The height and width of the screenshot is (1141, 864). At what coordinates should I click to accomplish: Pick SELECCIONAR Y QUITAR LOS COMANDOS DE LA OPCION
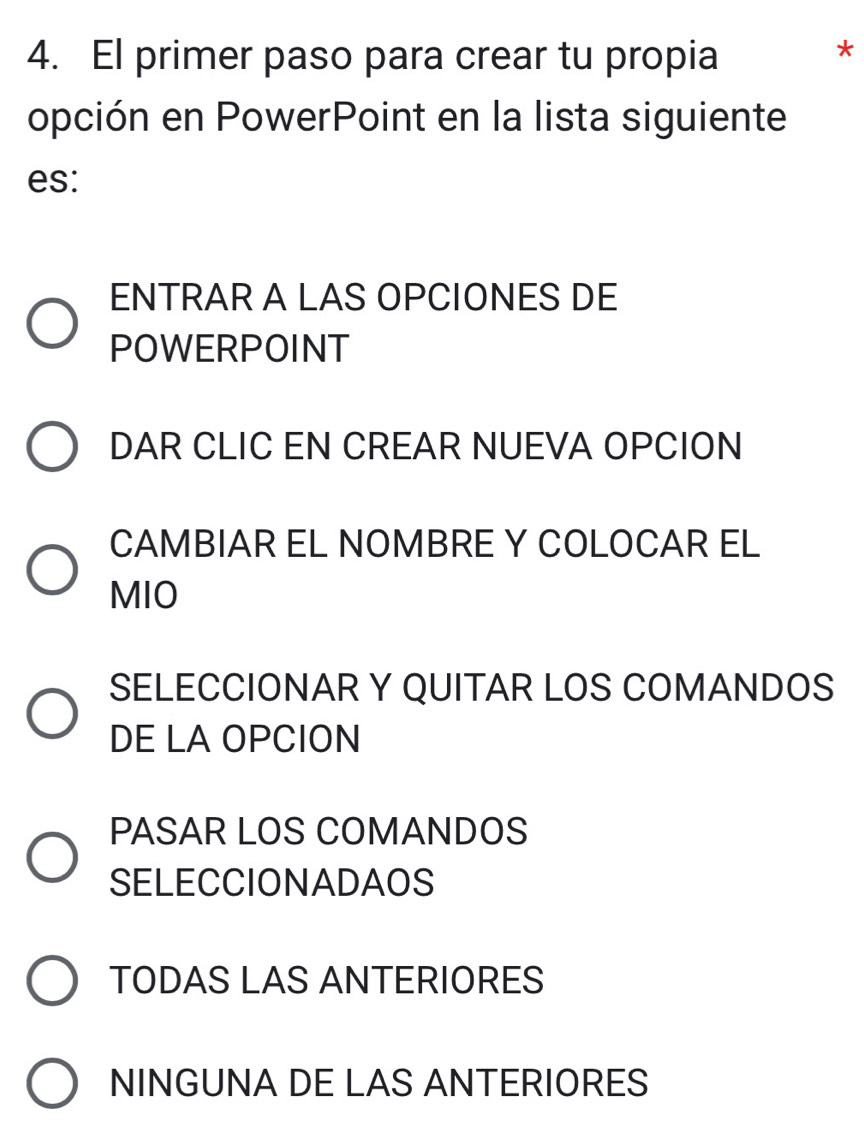point(50,714)
